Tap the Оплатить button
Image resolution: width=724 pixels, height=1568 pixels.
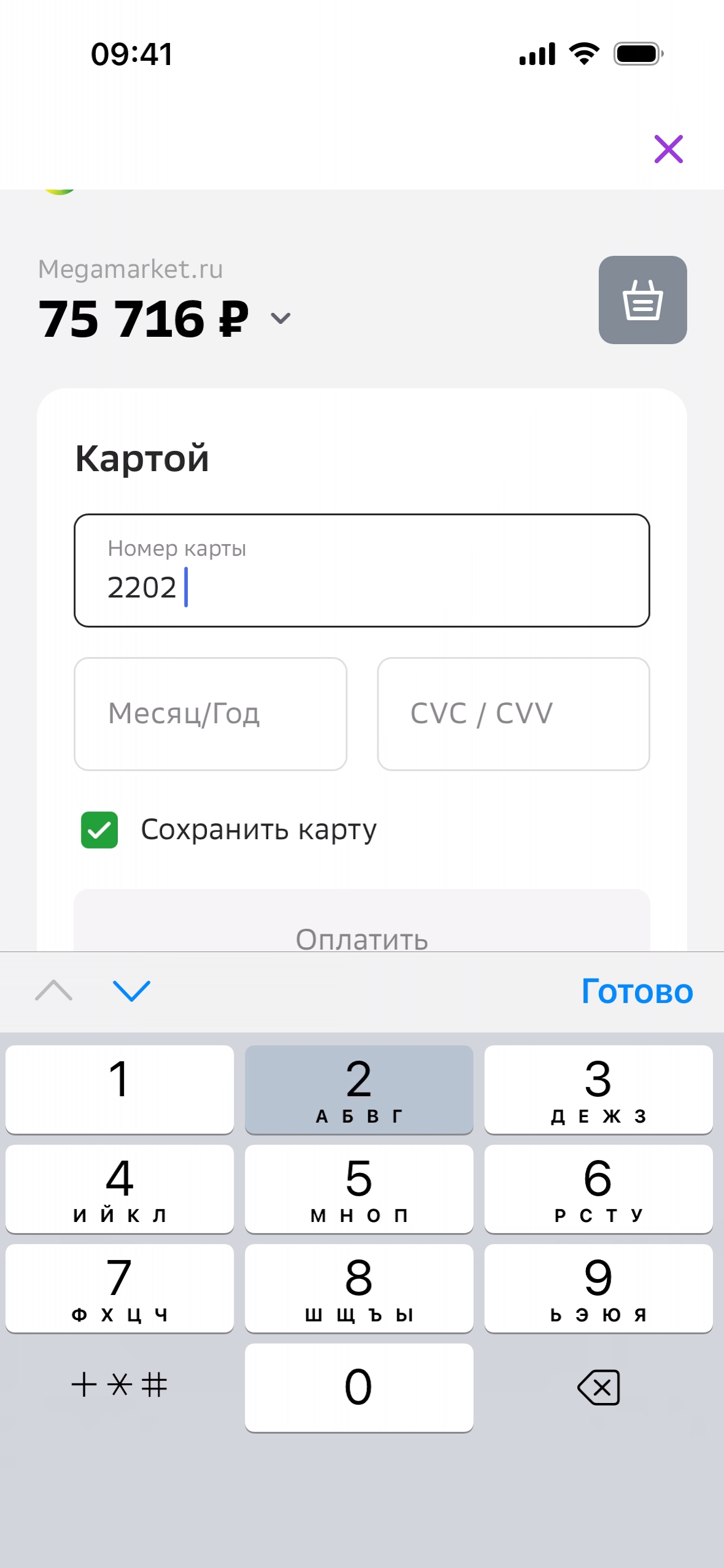click(361, 929)
